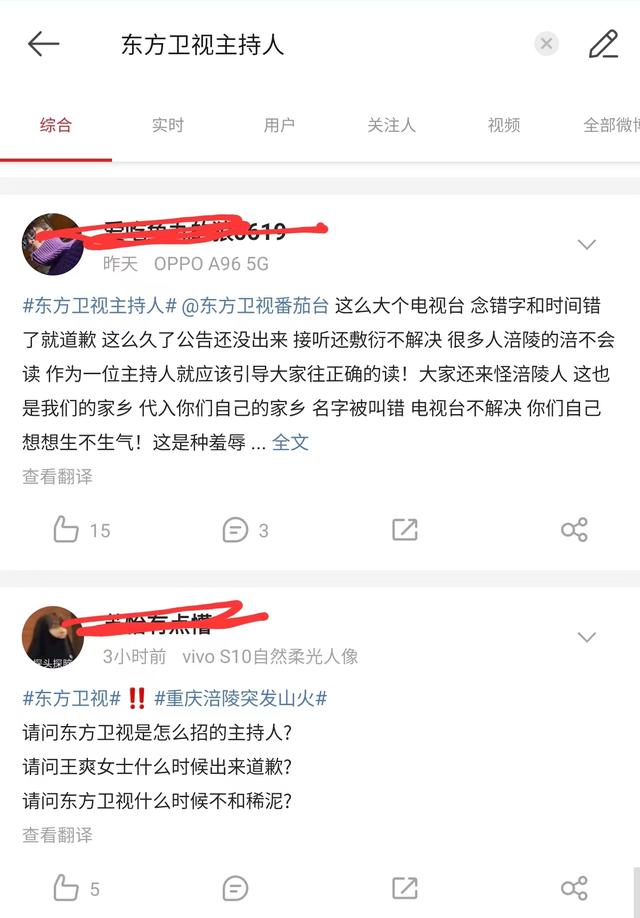Screen dimensions: 640x918
Task: Clear the search text
Action: [546, 44]
